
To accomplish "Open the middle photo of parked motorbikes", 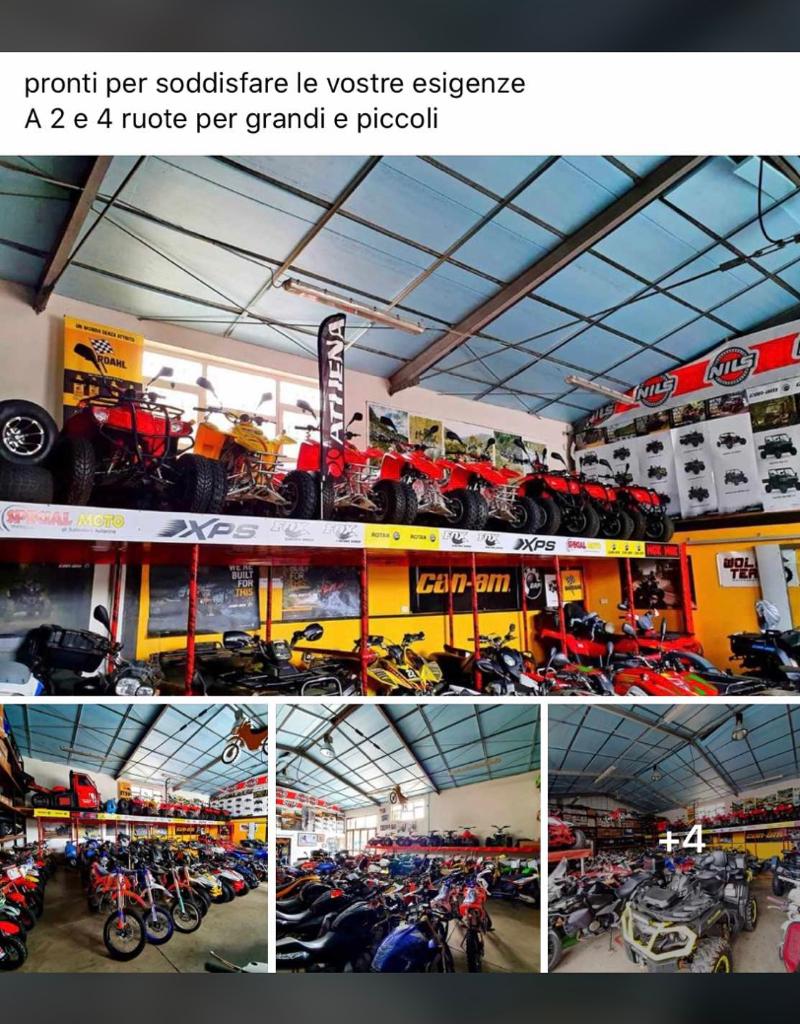I will coord(408,838).
